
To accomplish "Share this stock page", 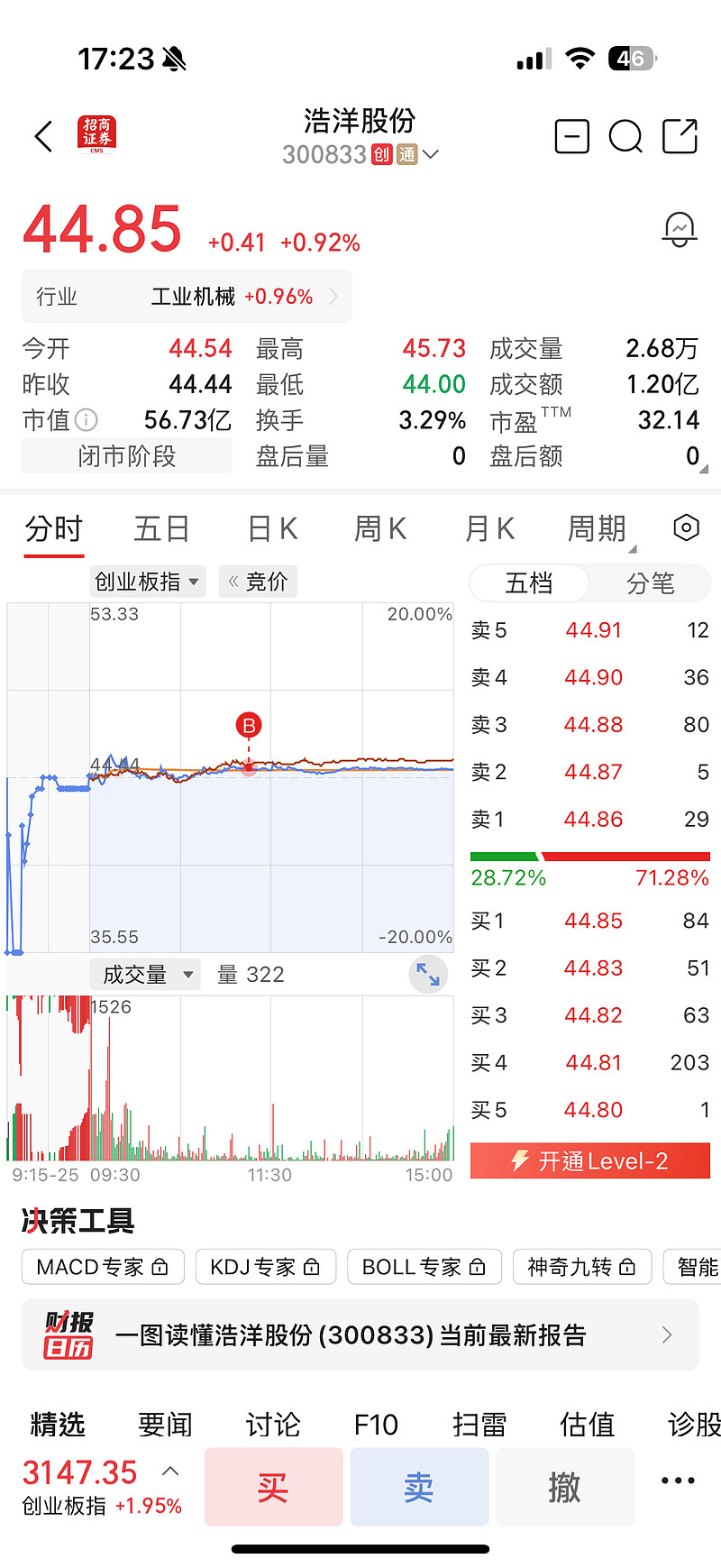I will pyautogui.click(x=680, y=137).
